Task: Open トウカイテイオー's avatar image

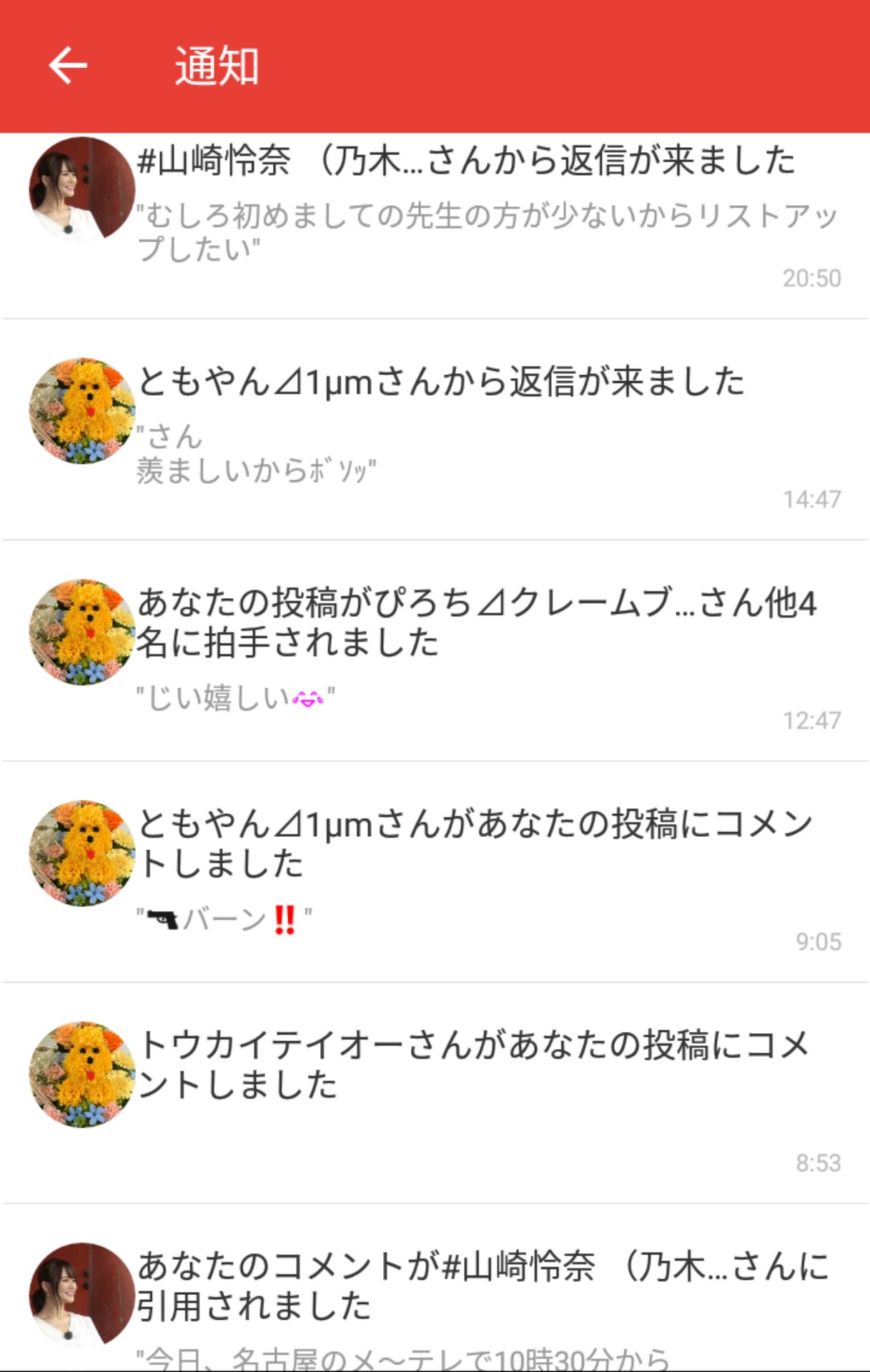Action: point(81,1075)
